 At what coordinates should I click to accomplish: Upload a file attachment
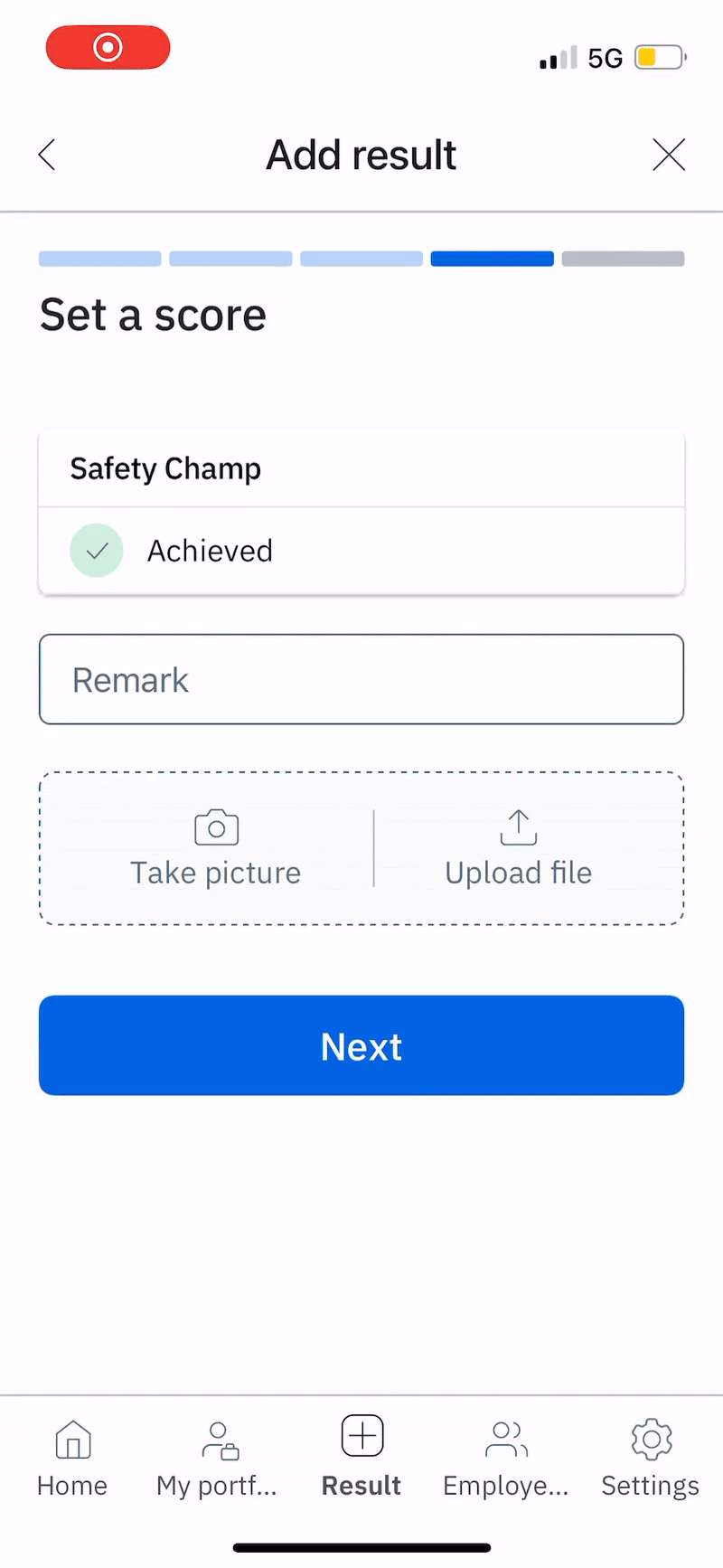[518, 849]
